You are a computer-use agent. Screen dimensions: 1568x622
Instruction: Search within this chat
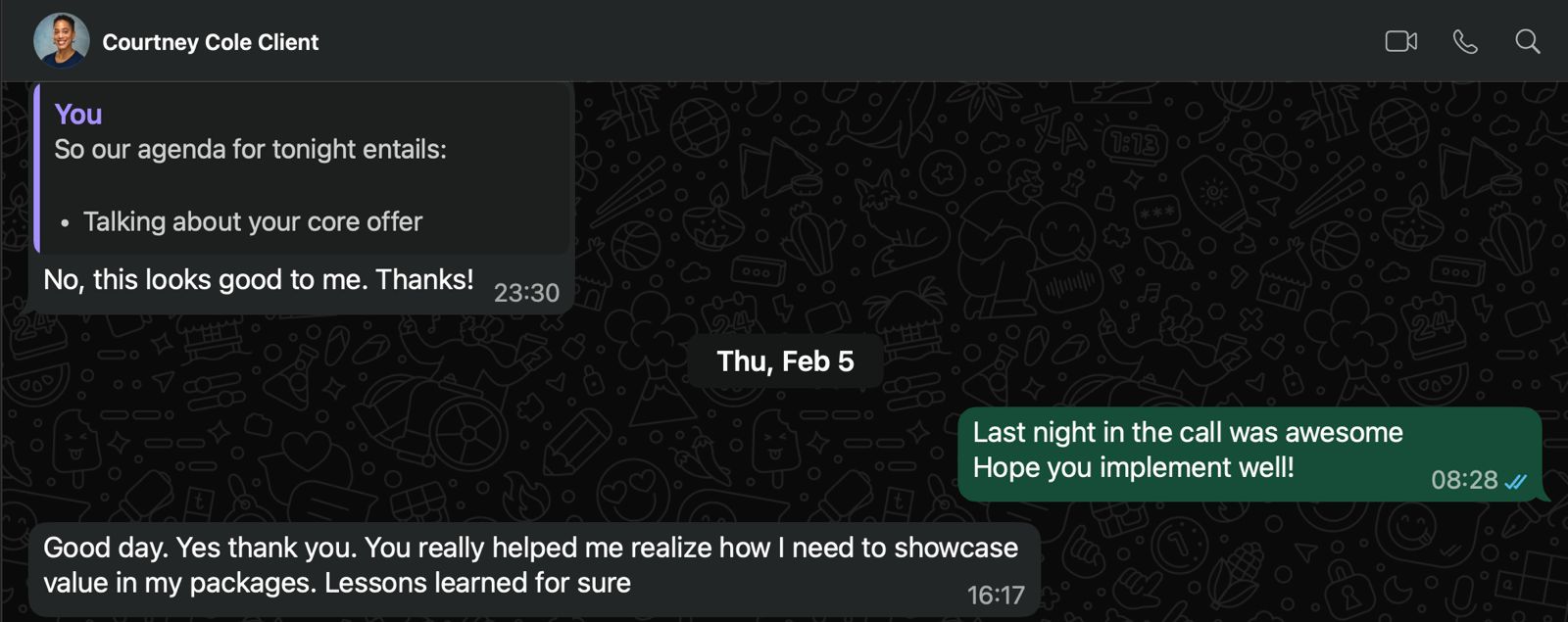1527,41
